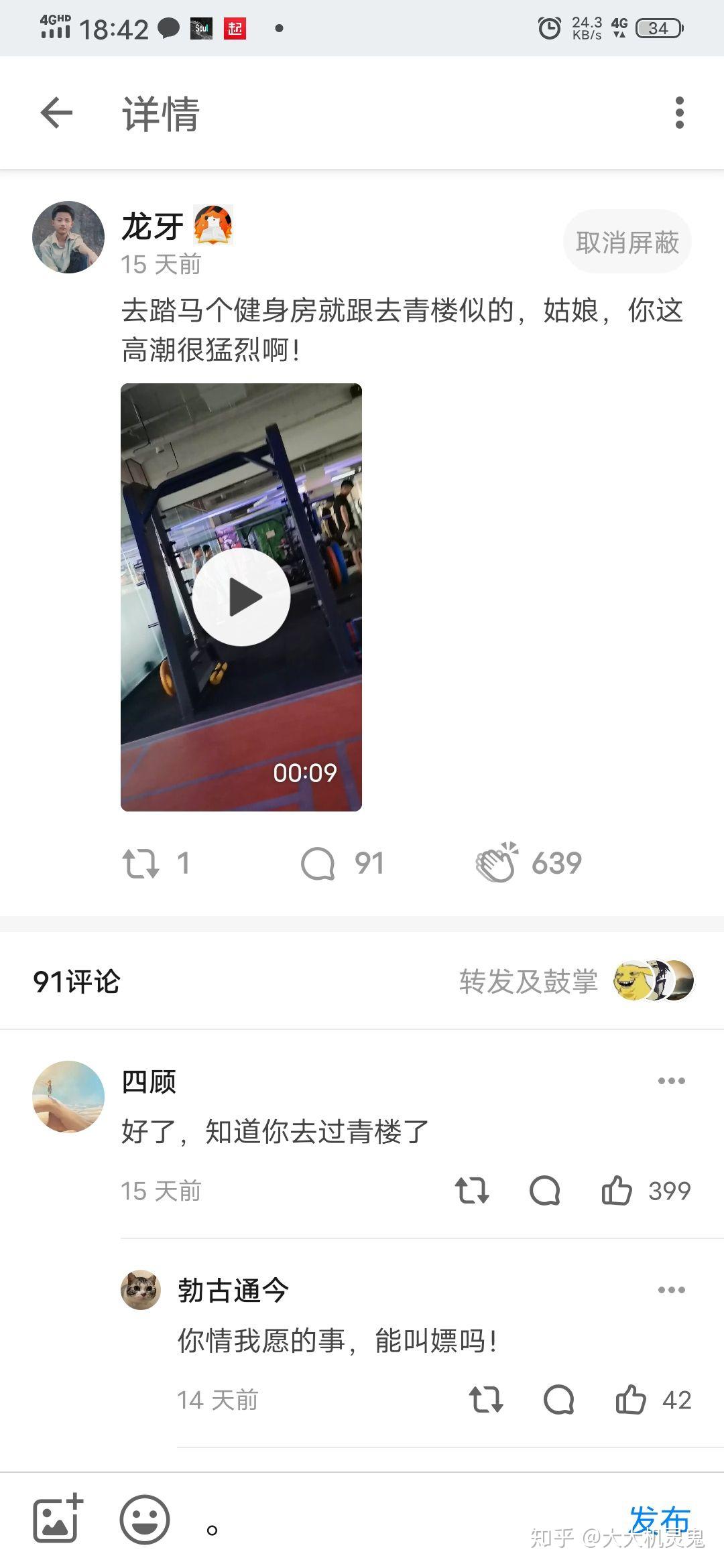Tap 发布 to post the comment
Image resolution: width=724 pixels, height=1568 pixels.
(x=660, y=1520)
